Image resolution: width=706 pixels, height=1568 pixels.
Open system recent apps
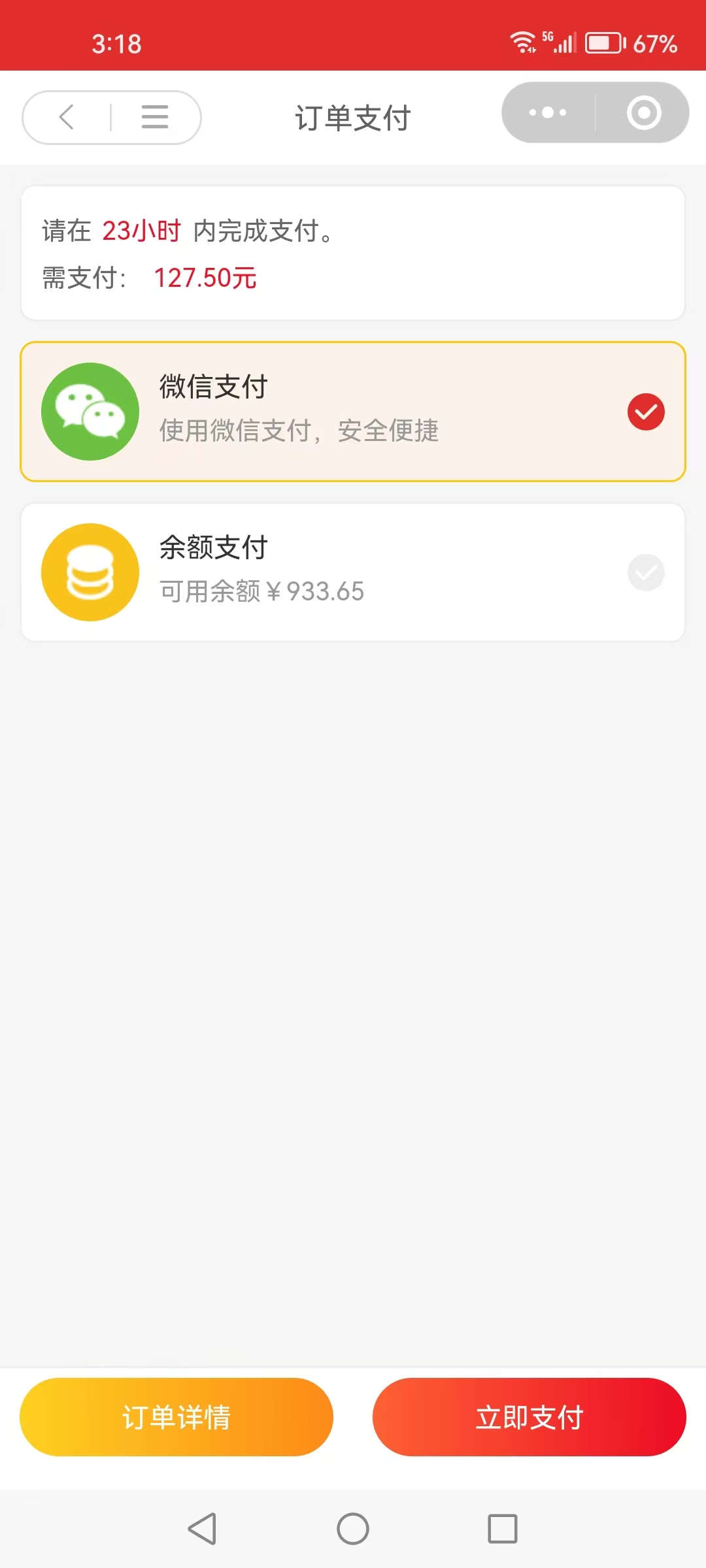coord(503,1529)
